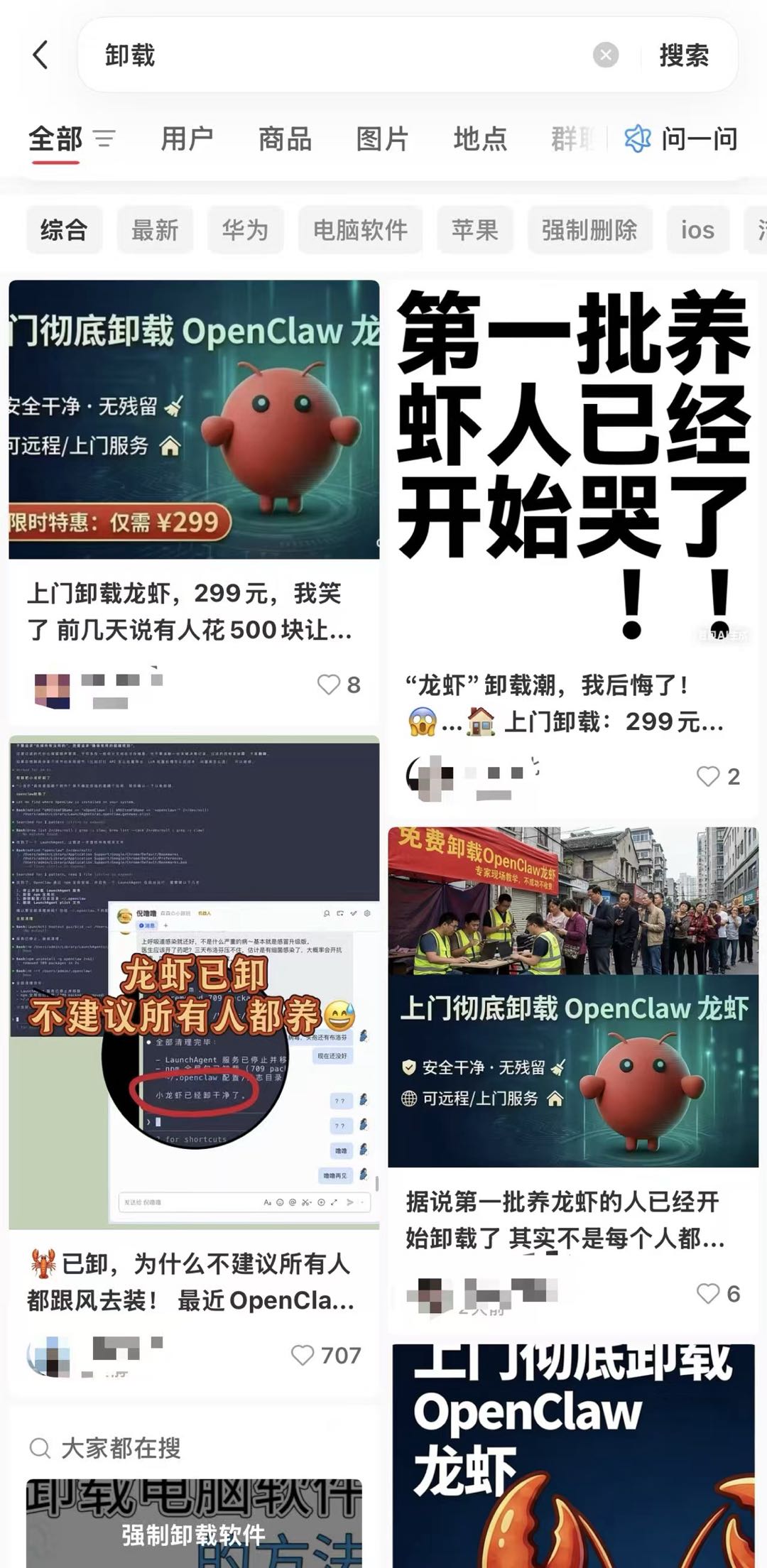Switch to the 地点 tab
Screen dimensions: 767x1568
tap(480, 139)
